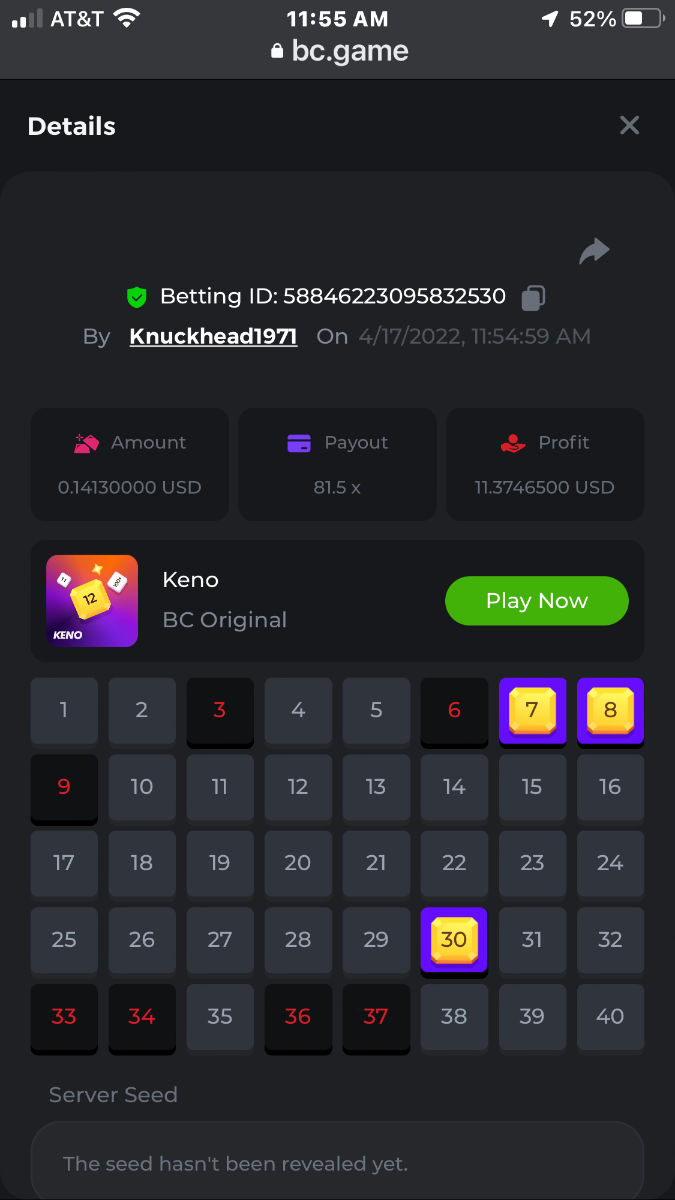Copy the Betting ID
675x1200 pixels.
[x=534, y=297]
